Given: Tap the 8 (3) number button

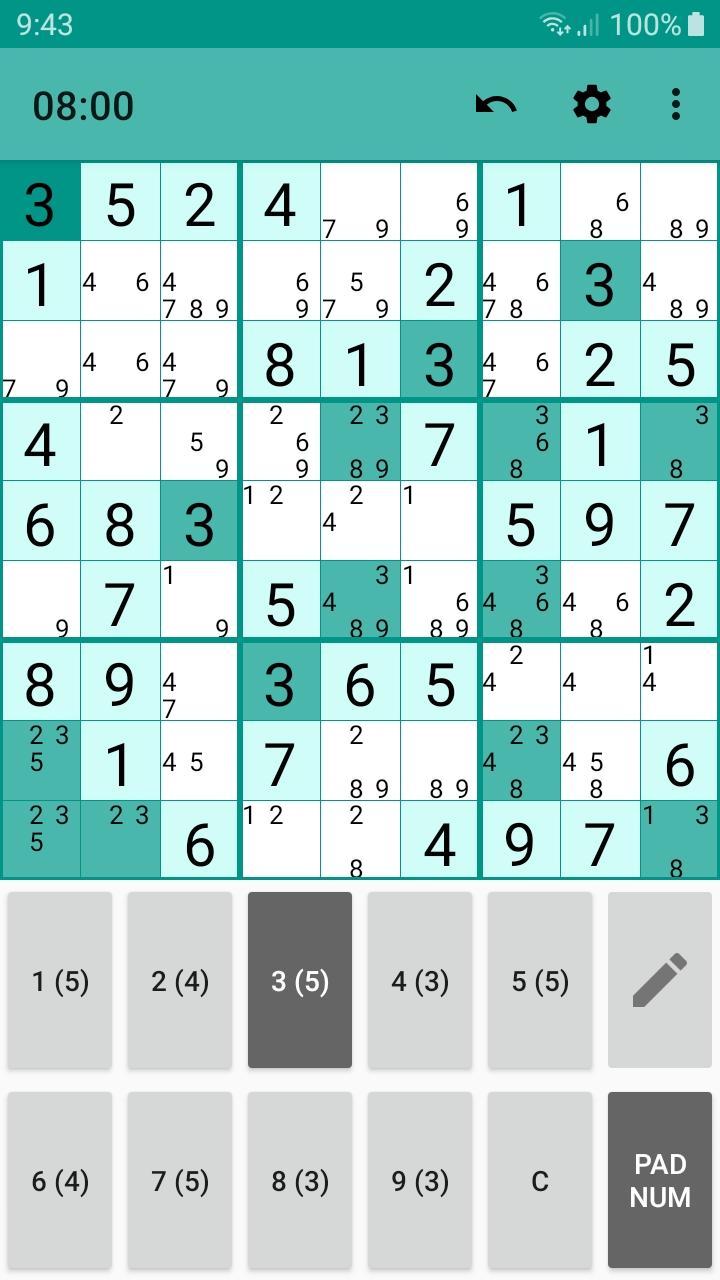Looking at the screenshot, I should tap(300, 1181).
